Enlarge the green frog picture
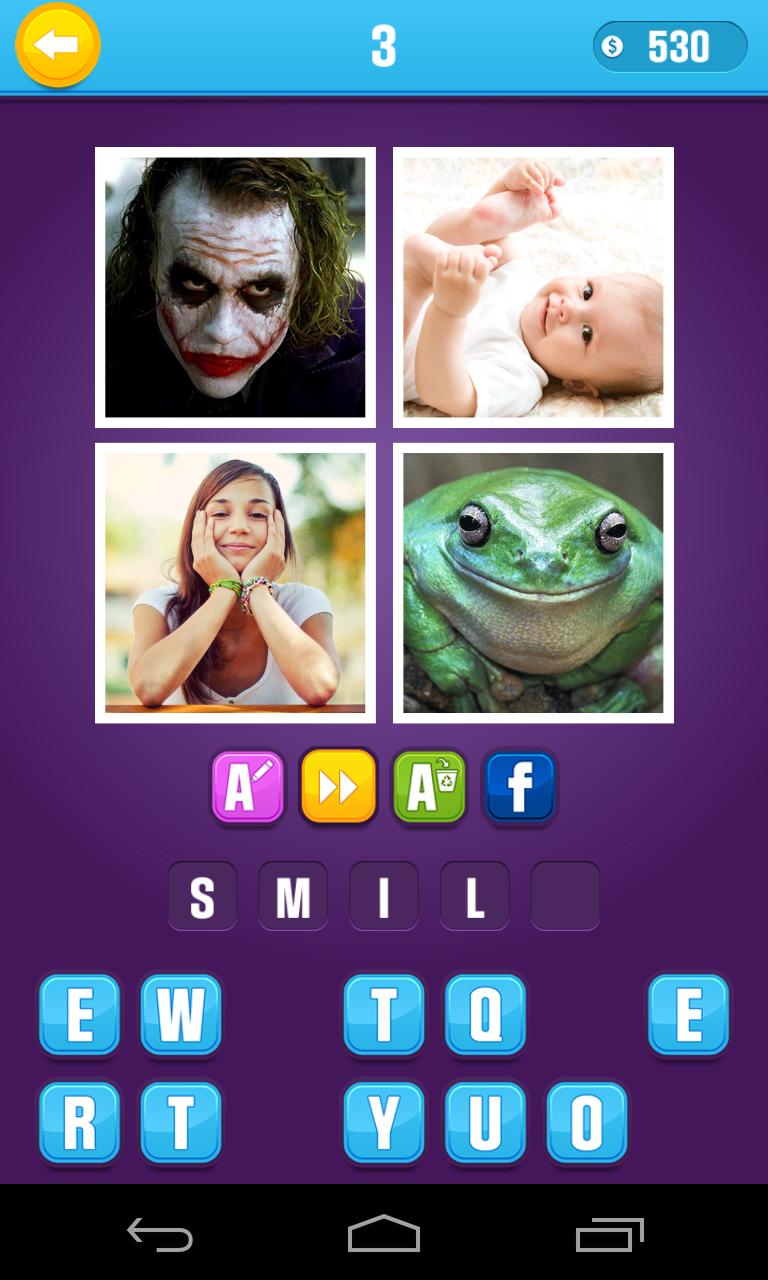The height and width of the screenshot is (1280, 768). (533, 583)
